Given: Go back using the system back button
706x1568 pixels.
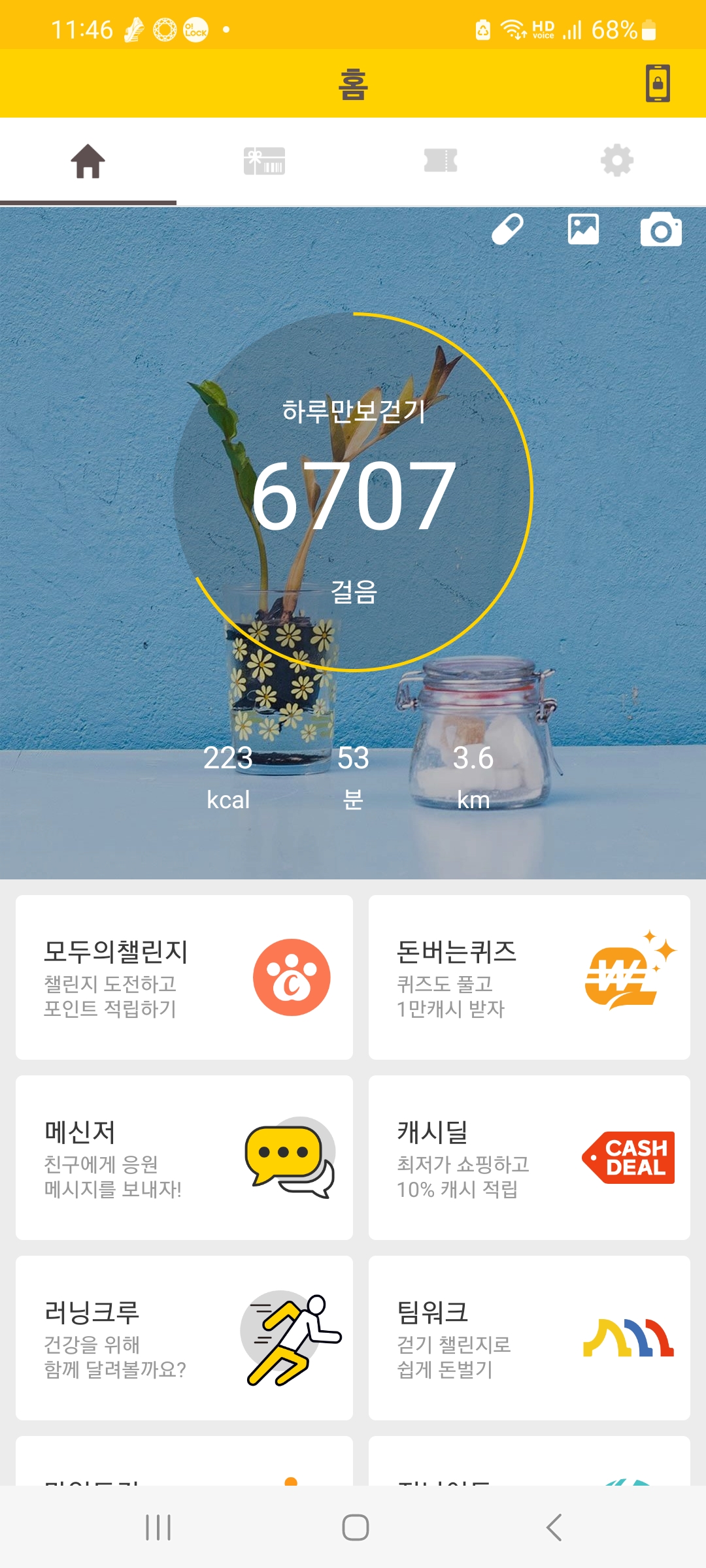Looking at the screenshot, I should click(554, 1527).
